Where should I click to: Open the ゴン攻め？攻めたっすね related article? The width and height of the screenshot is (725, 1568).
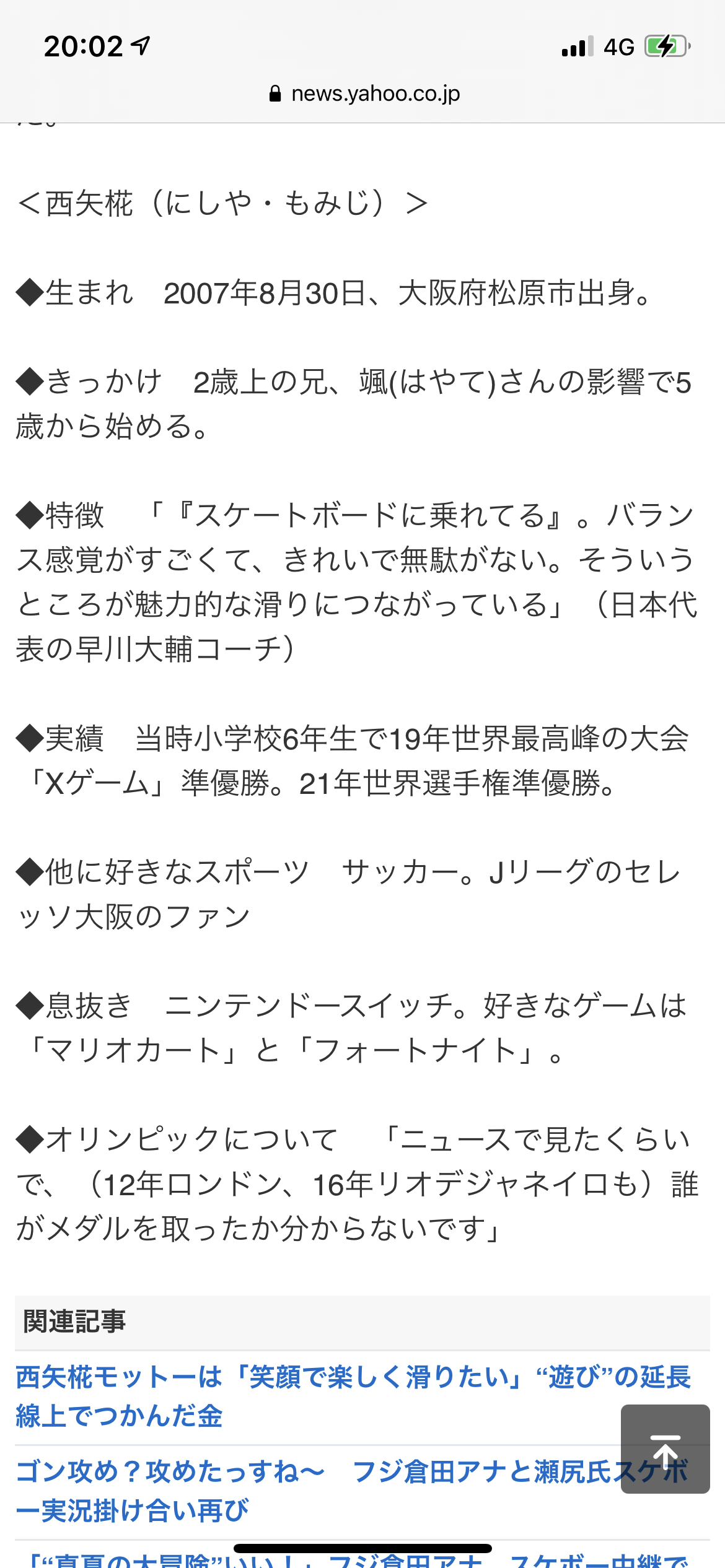(x=279, y=1490)
